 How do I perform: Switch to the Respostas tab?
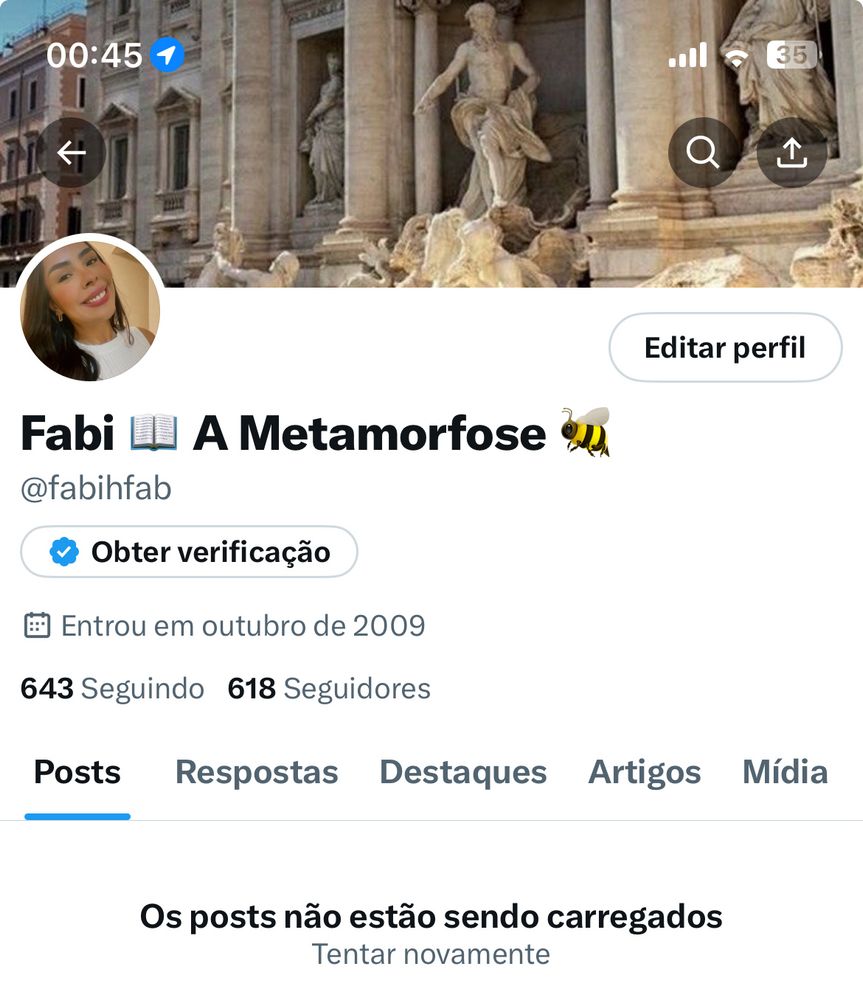click(256, 773)
